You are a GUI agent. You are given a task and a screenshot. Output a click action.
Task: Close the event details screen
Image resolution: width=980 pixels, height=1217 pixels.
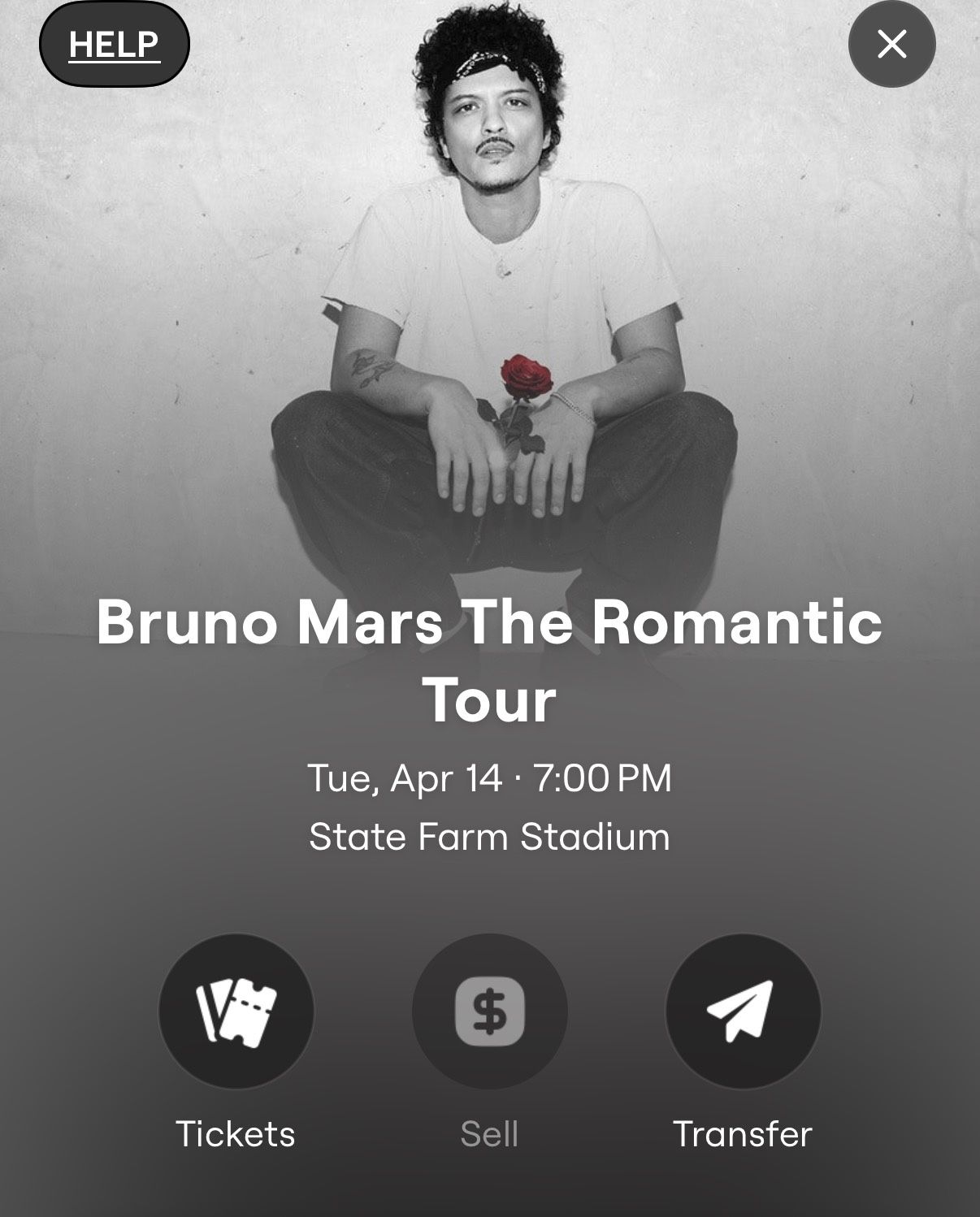pyautogui.click(x=891, y=44)
